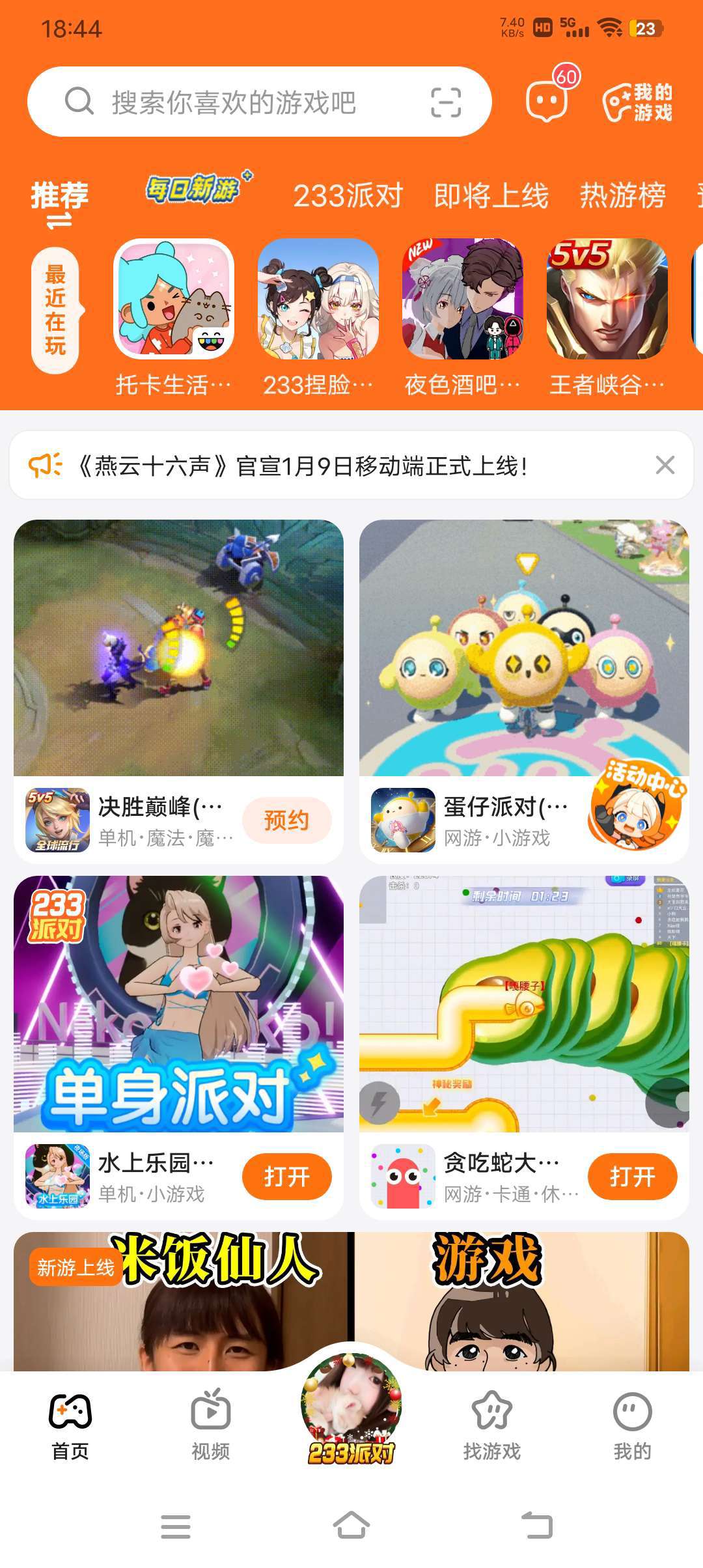Switch to the 热游榜 tab

pyautogui.click(x=622, y=195)
